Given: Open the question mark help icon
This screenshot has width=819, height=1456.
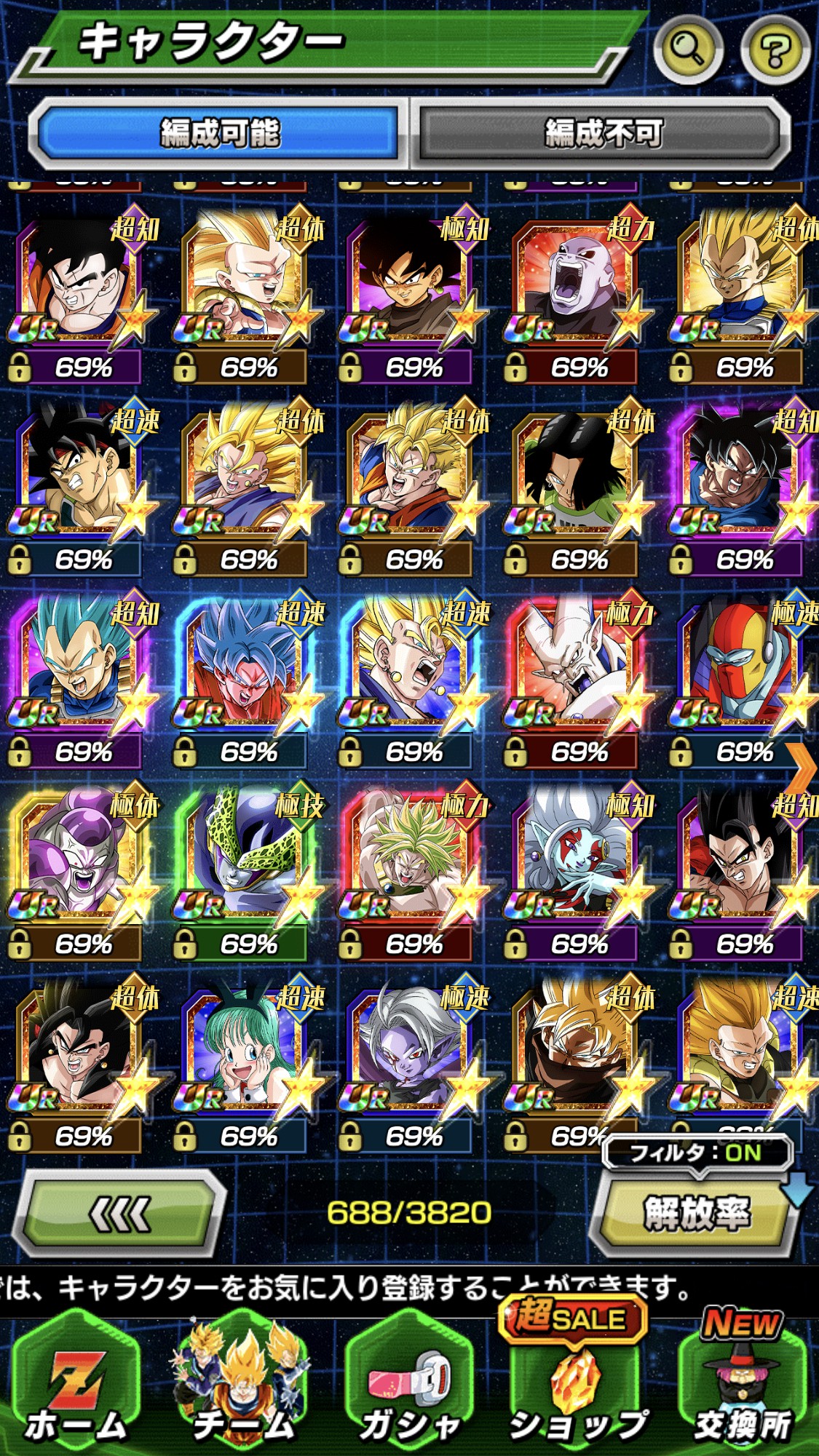Looking at the screenshot, I should 775,49.
